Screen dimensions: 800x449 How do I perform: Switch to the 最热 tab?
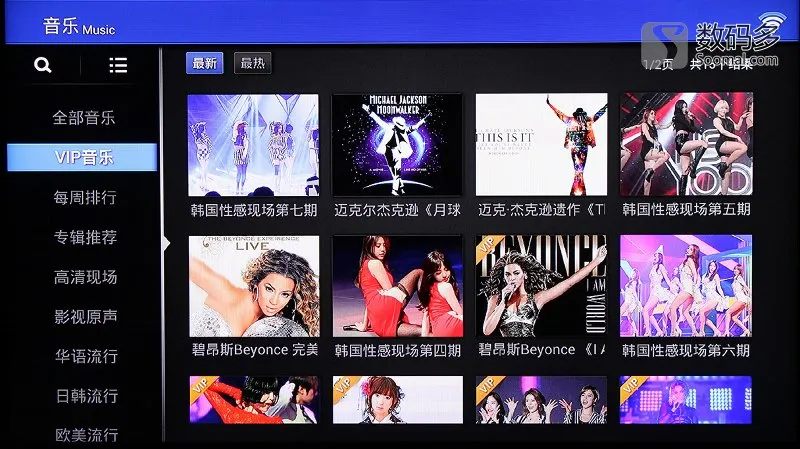point(252,63)
